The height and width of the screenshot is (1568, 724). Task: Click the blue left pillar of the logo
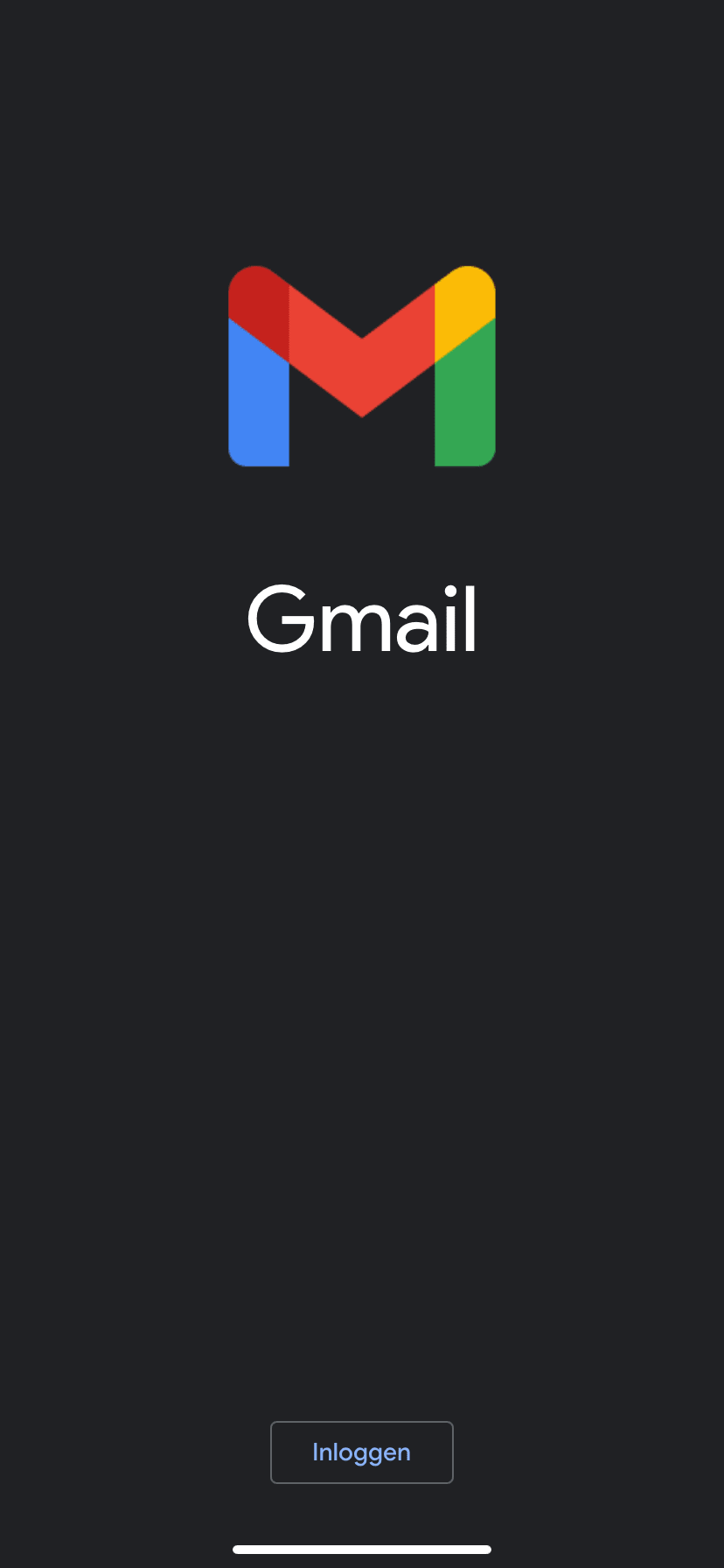tap(258, 411)
